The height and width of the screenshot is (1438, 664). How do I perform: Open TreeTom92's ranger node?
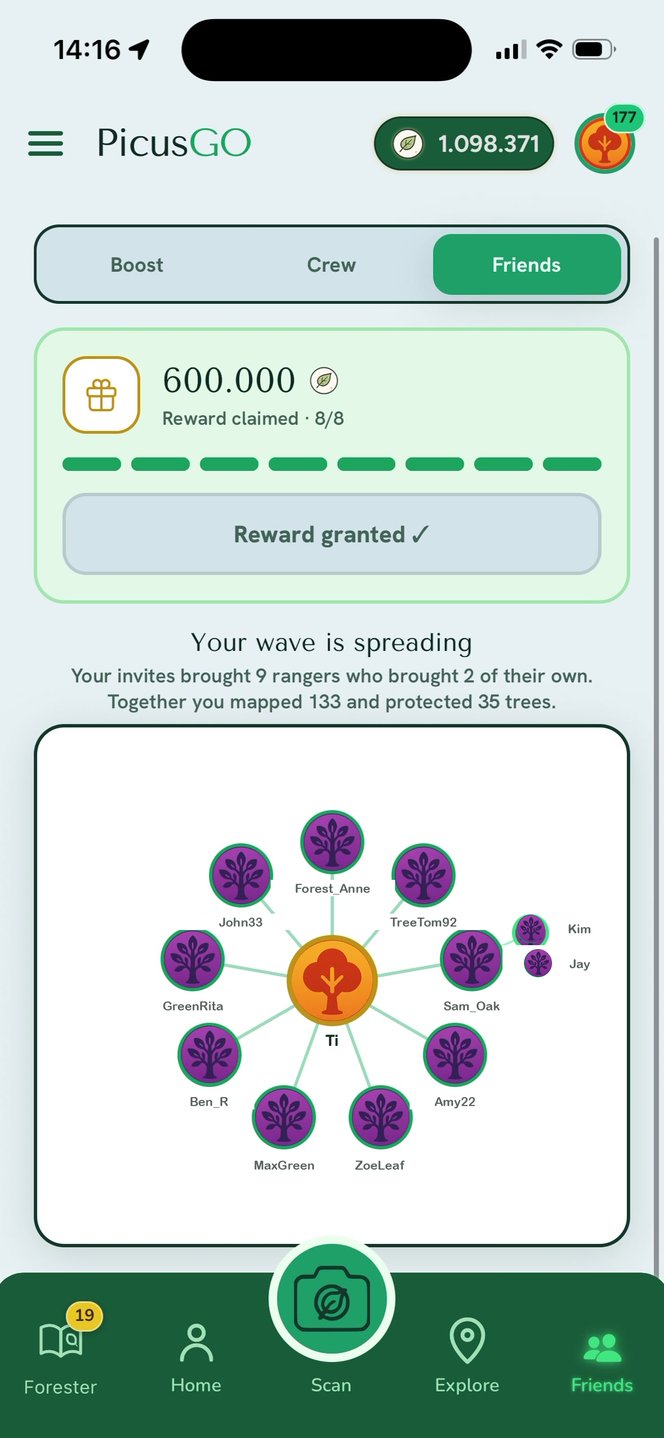(x=423, y=876)
